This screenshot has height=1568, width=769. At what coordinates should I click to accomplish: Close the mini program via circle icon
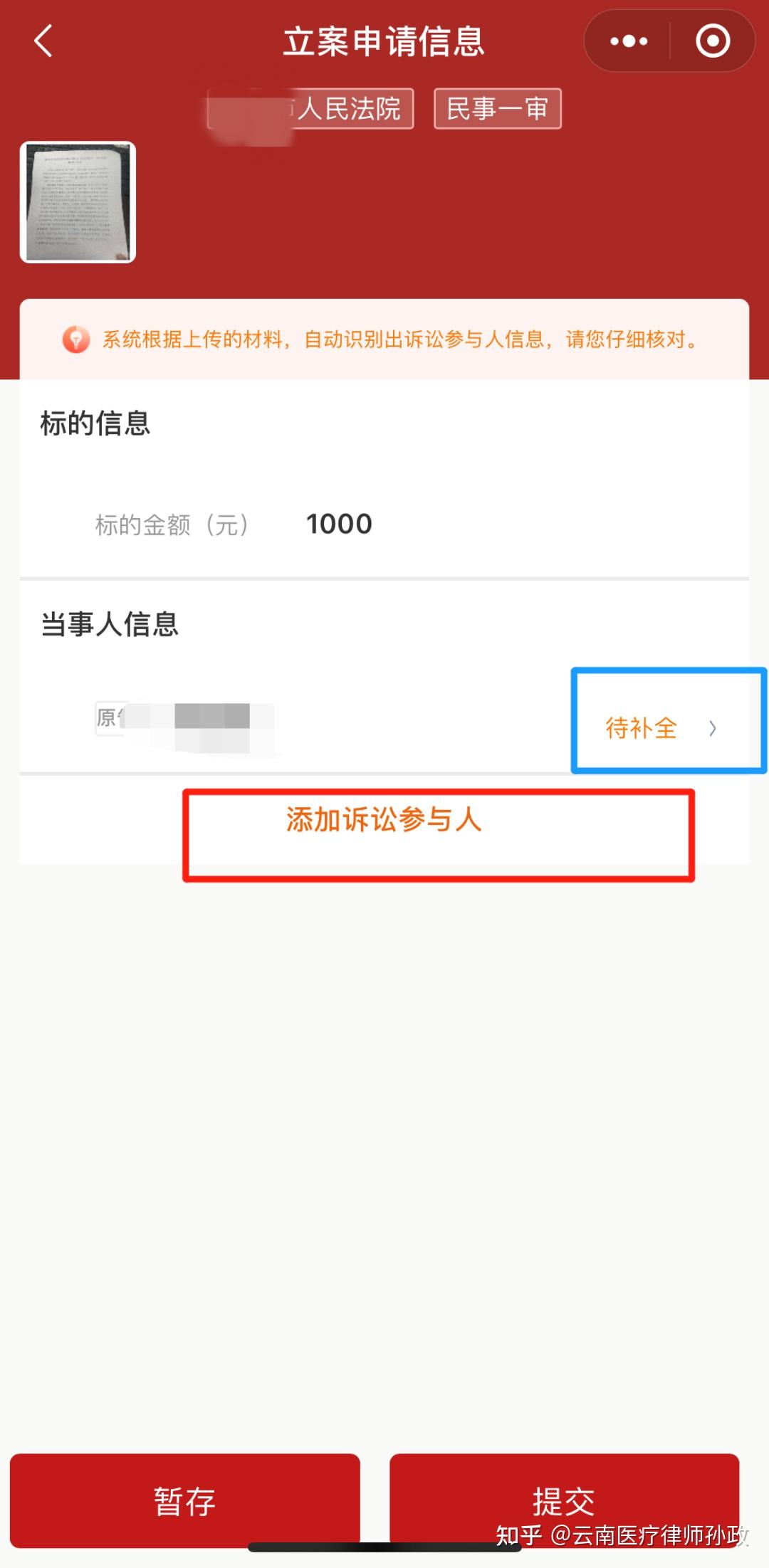(x=712, y=41)
